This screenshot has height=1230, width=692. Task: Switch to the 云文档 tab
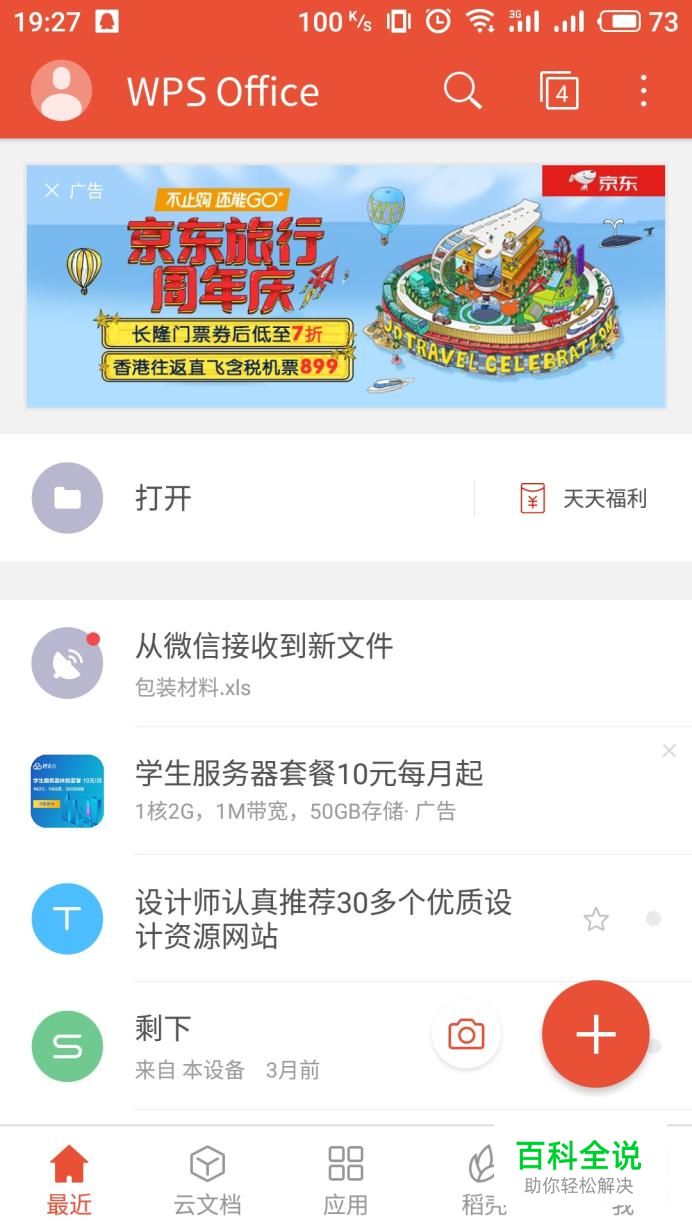pyautogui.click(x=207, y=1180)
